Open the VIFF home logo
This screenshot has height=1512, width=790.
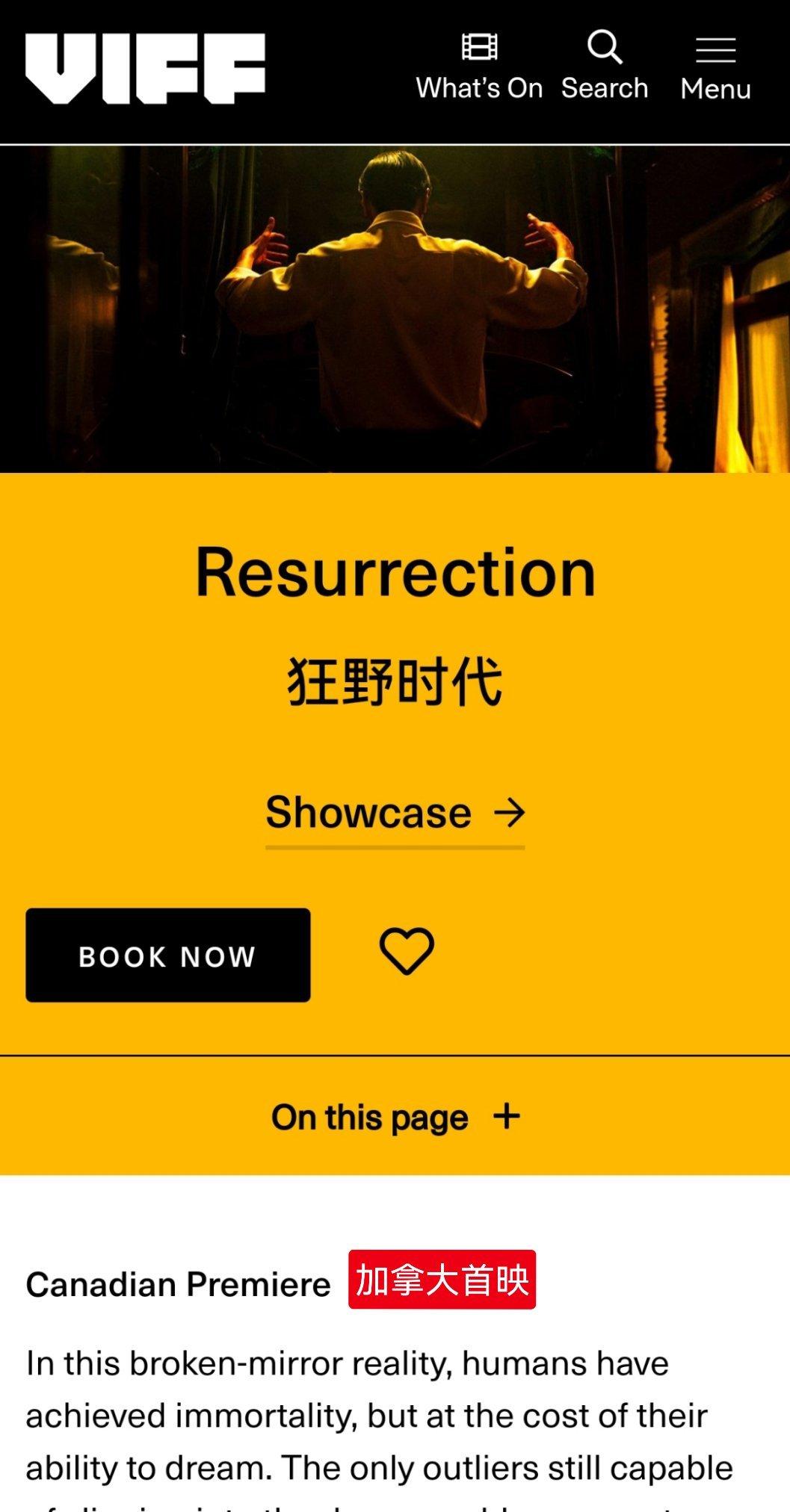click(145, 68)
